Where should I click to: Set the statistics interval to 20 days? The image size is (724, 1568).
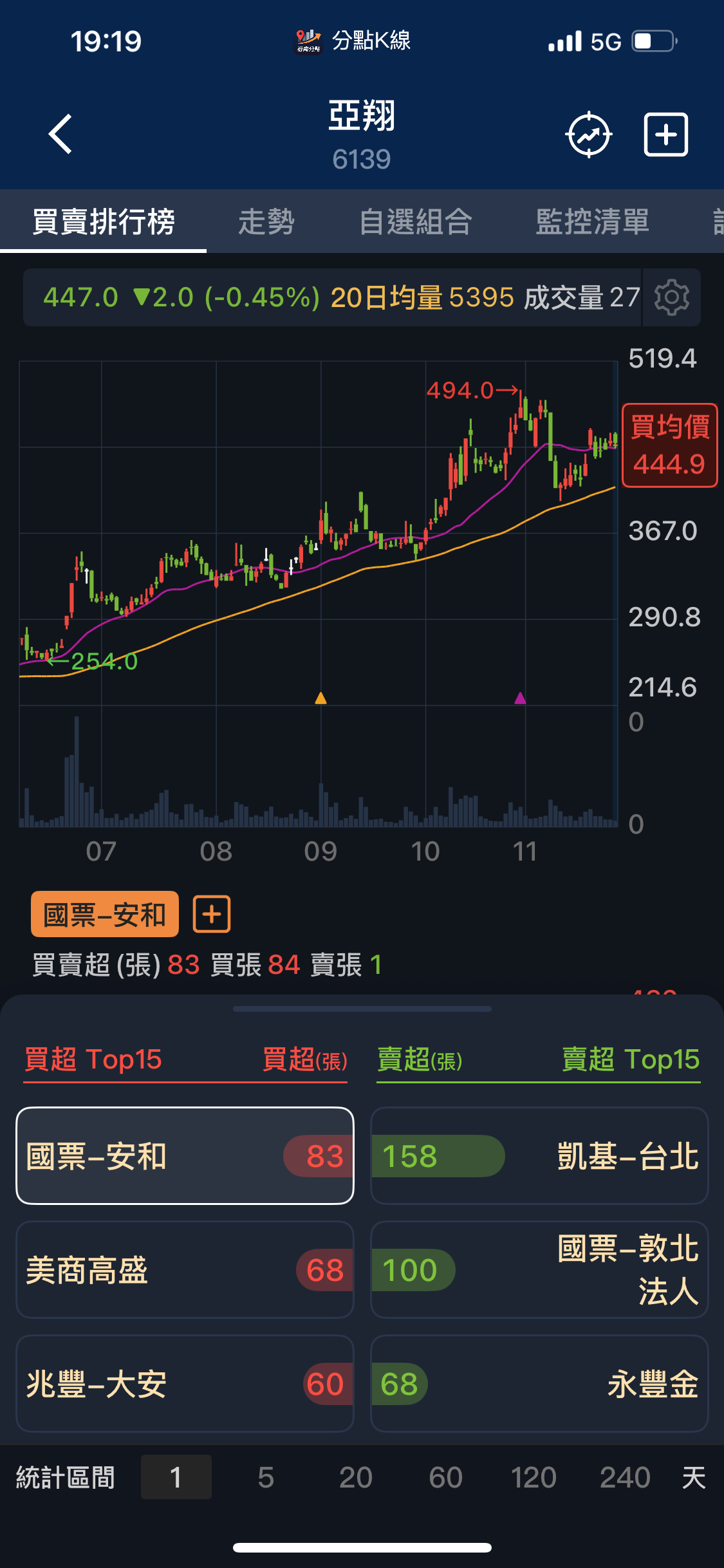[355, 1477]
